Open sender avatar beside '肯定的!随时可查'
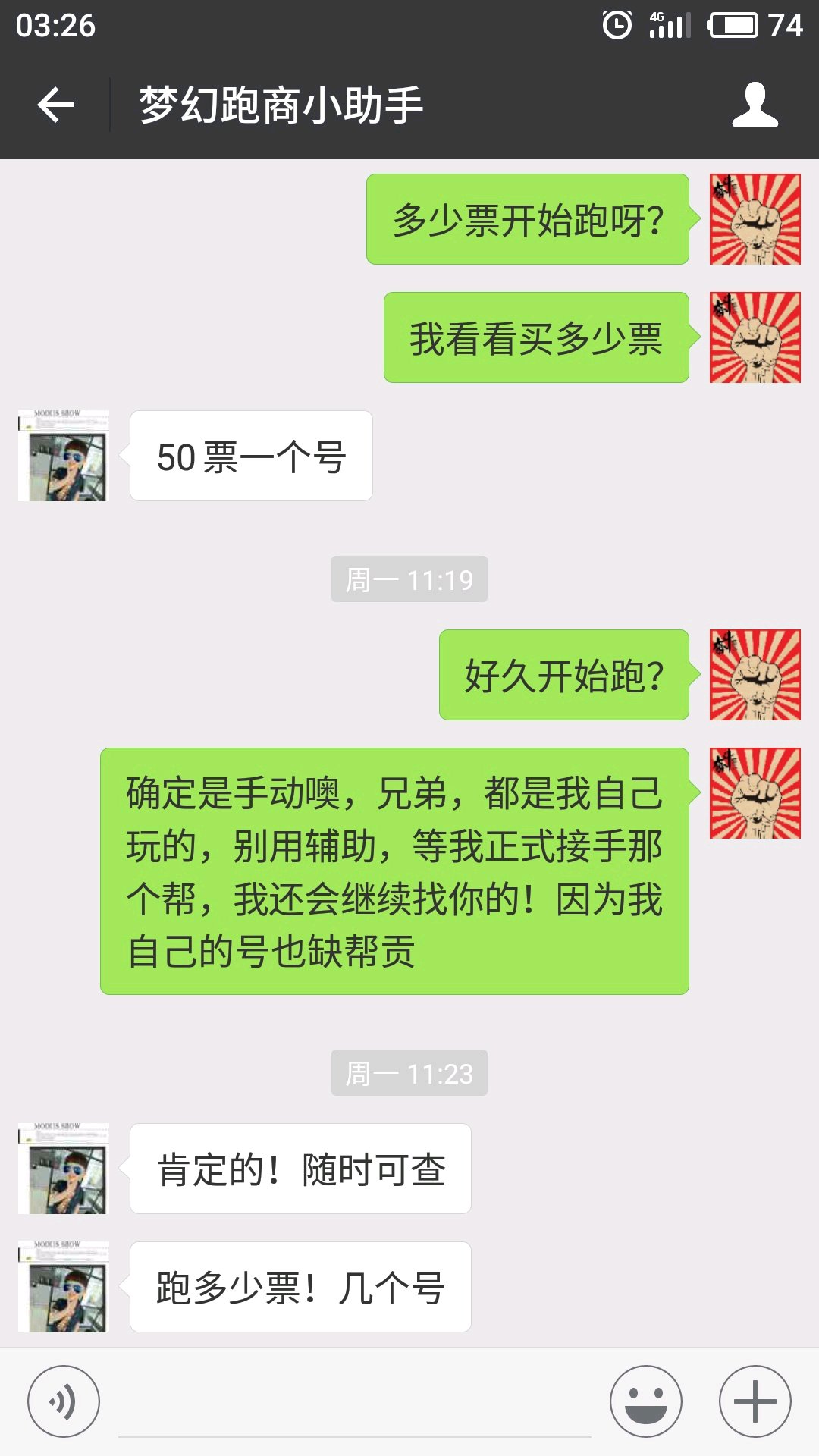 tap(64, 1169)
